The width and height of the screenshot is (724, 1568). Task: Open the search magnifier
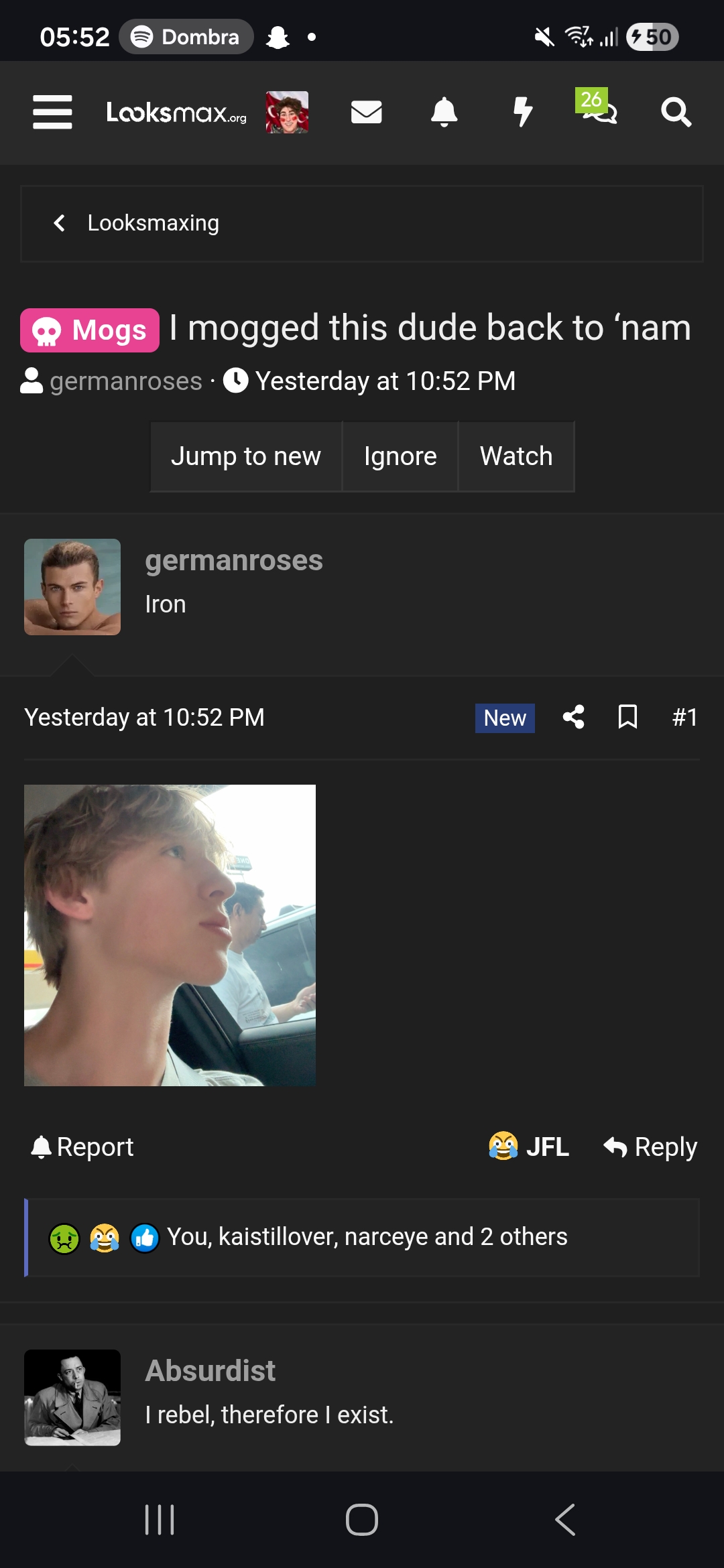tap(676, 112)
